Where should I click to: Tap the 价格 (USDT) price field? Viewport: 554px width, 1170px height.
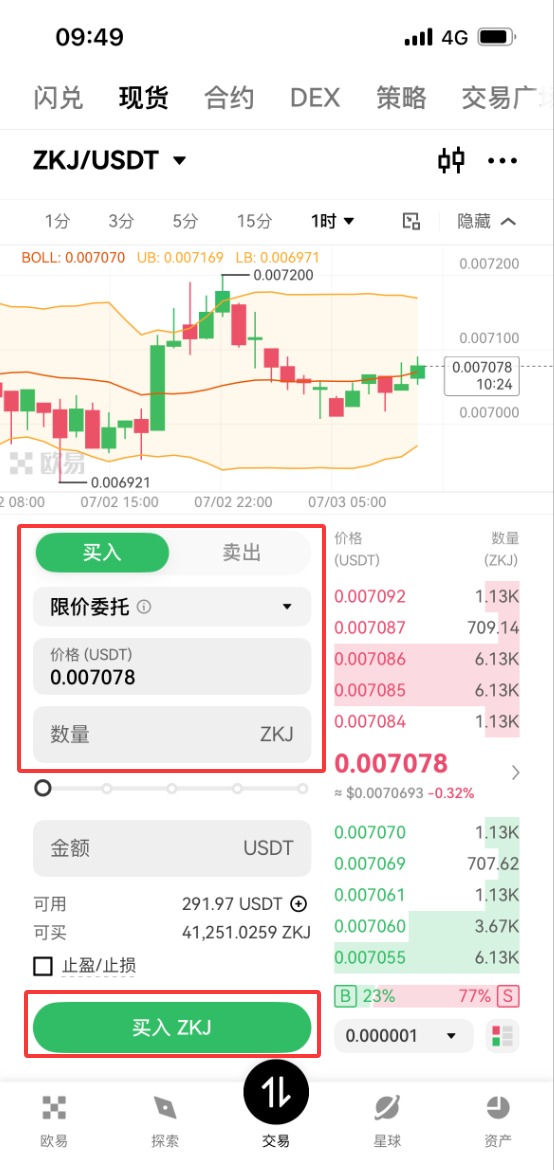click(172, 666)
